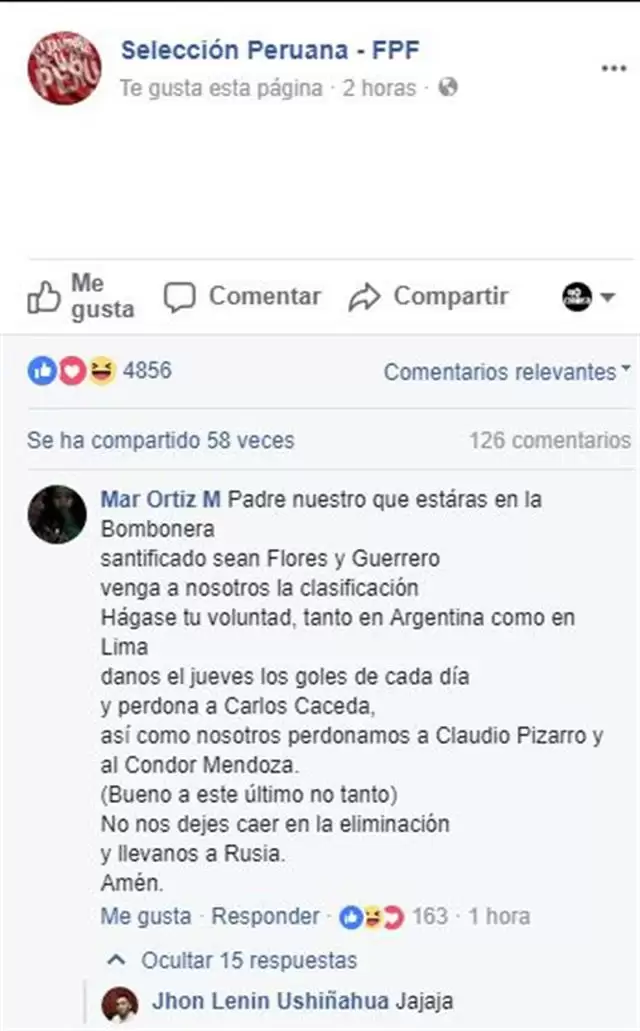The height and width of the screenshot is (1031, 640).
Task: Open Mar Ortiz M's profile name
Action: [x=160, y=499]
